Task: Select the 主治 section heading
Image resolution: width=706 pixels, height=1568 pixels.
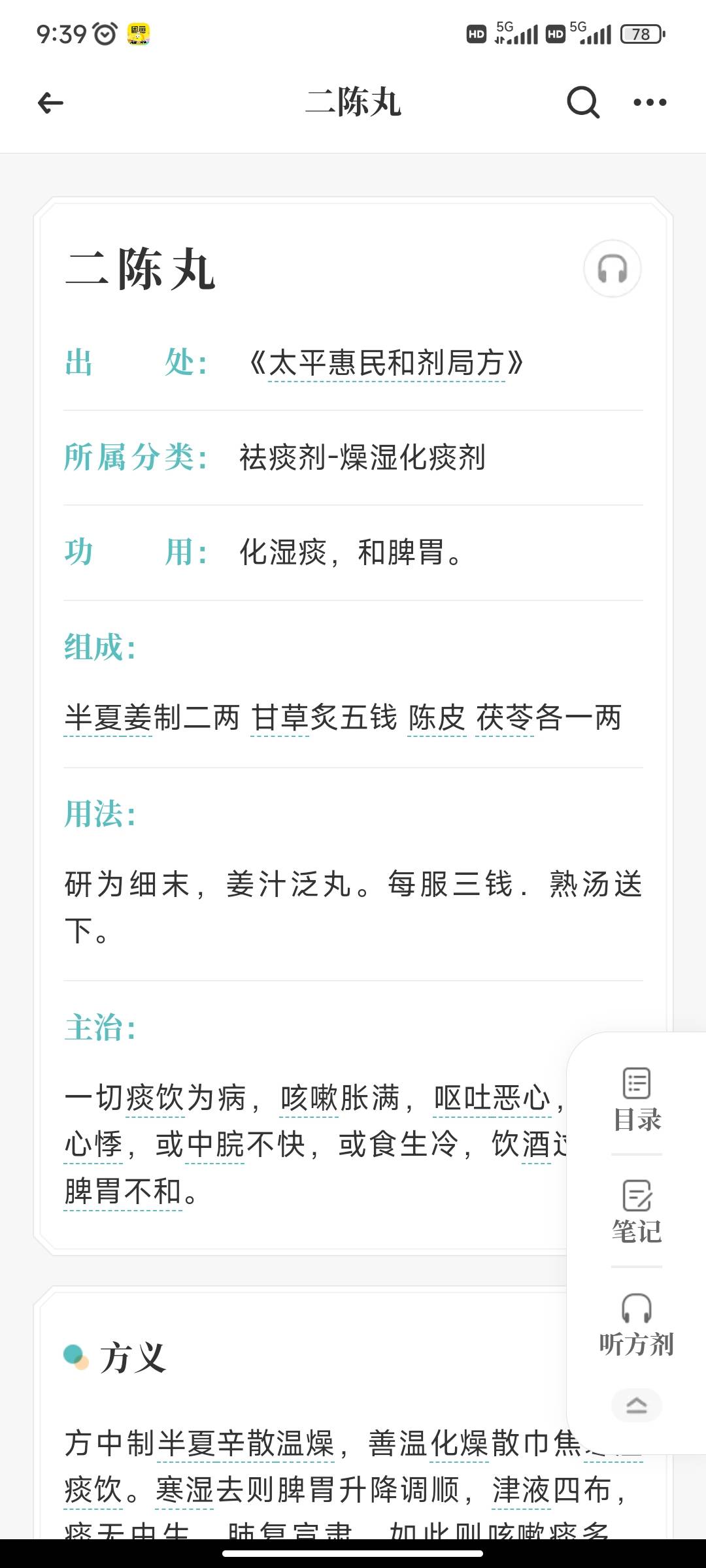Action: pos(99,1026)
